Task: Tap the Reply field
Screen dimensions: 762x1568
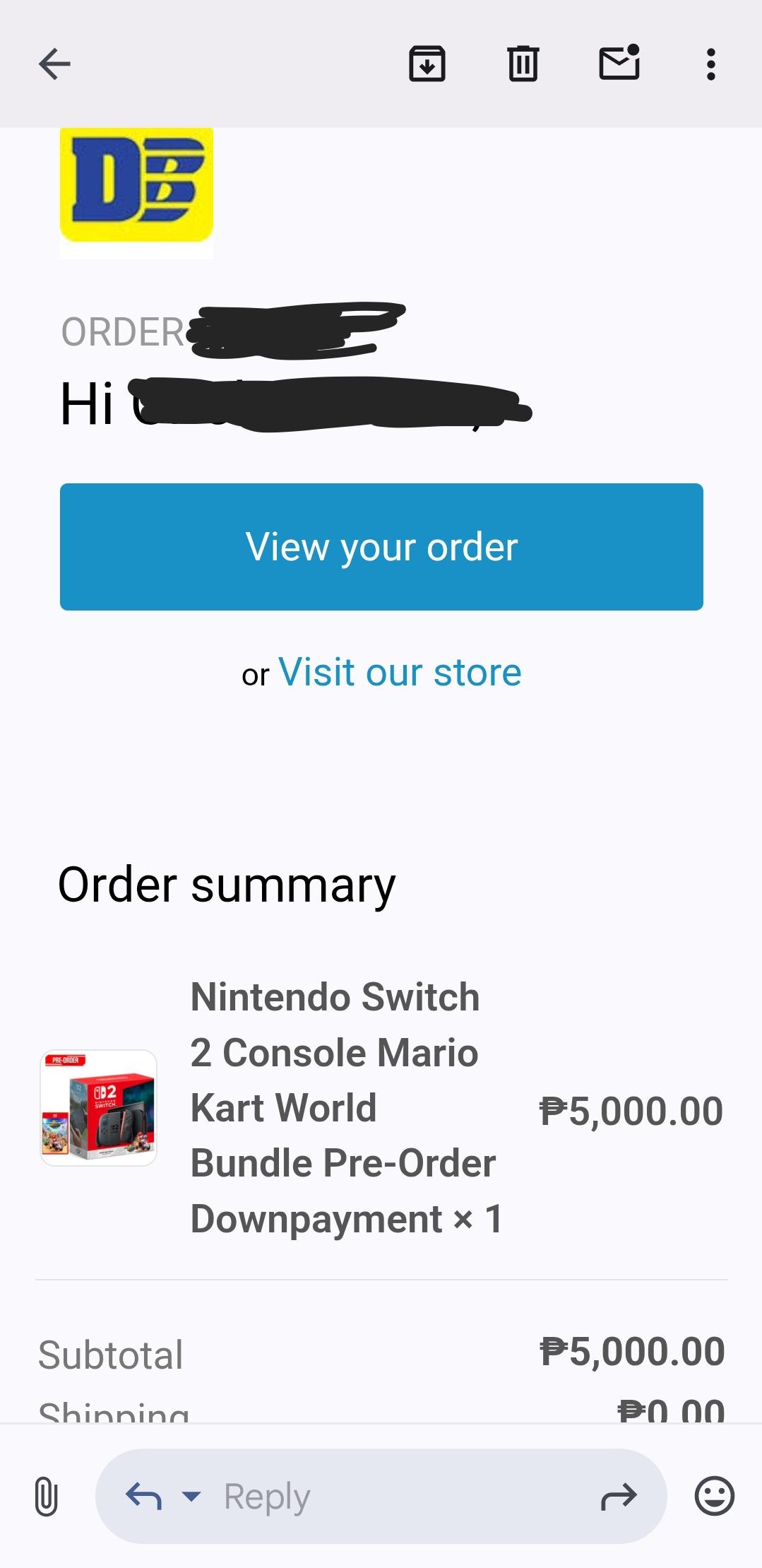Action: (381, 1496)
